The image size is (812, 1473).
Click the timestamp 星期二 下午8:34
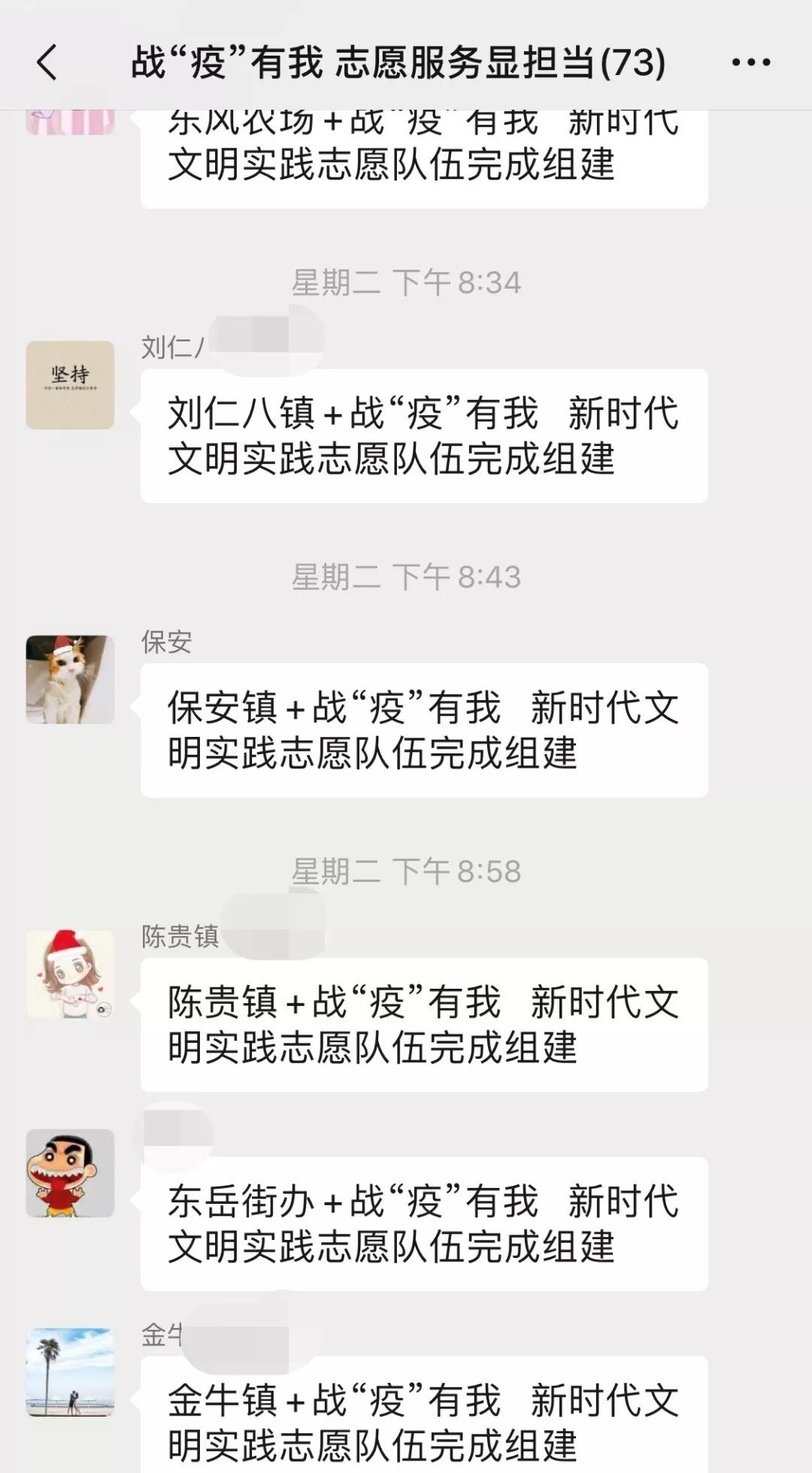[x=406, y=282]
